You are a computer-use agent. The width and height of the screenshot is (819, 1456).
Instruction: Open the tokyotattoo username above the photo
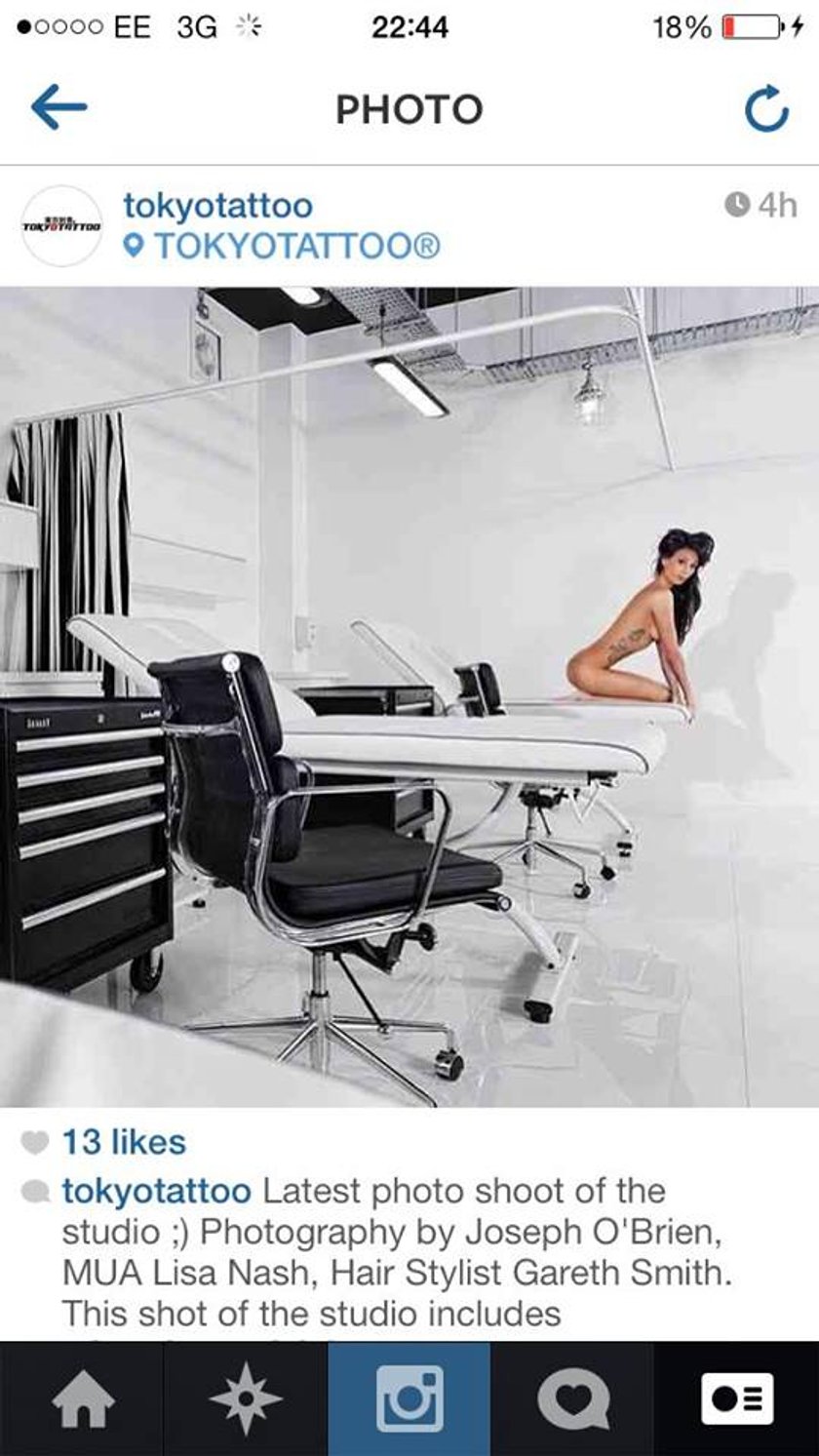(x=217, y=205)
